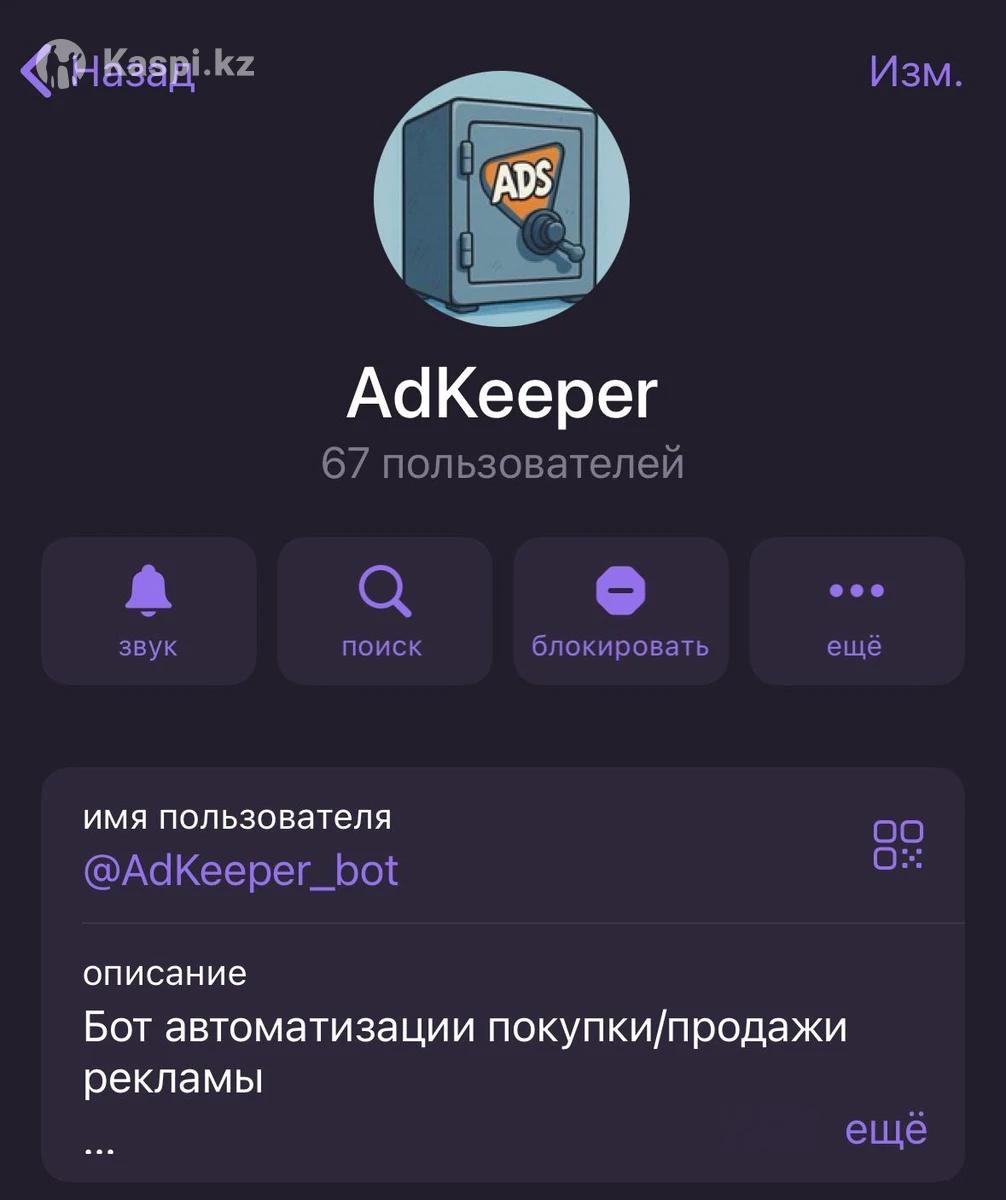Open the AdKeeper safe avatar picture
Screen dimensions: 1006x1200
click(x=502, y=199)
